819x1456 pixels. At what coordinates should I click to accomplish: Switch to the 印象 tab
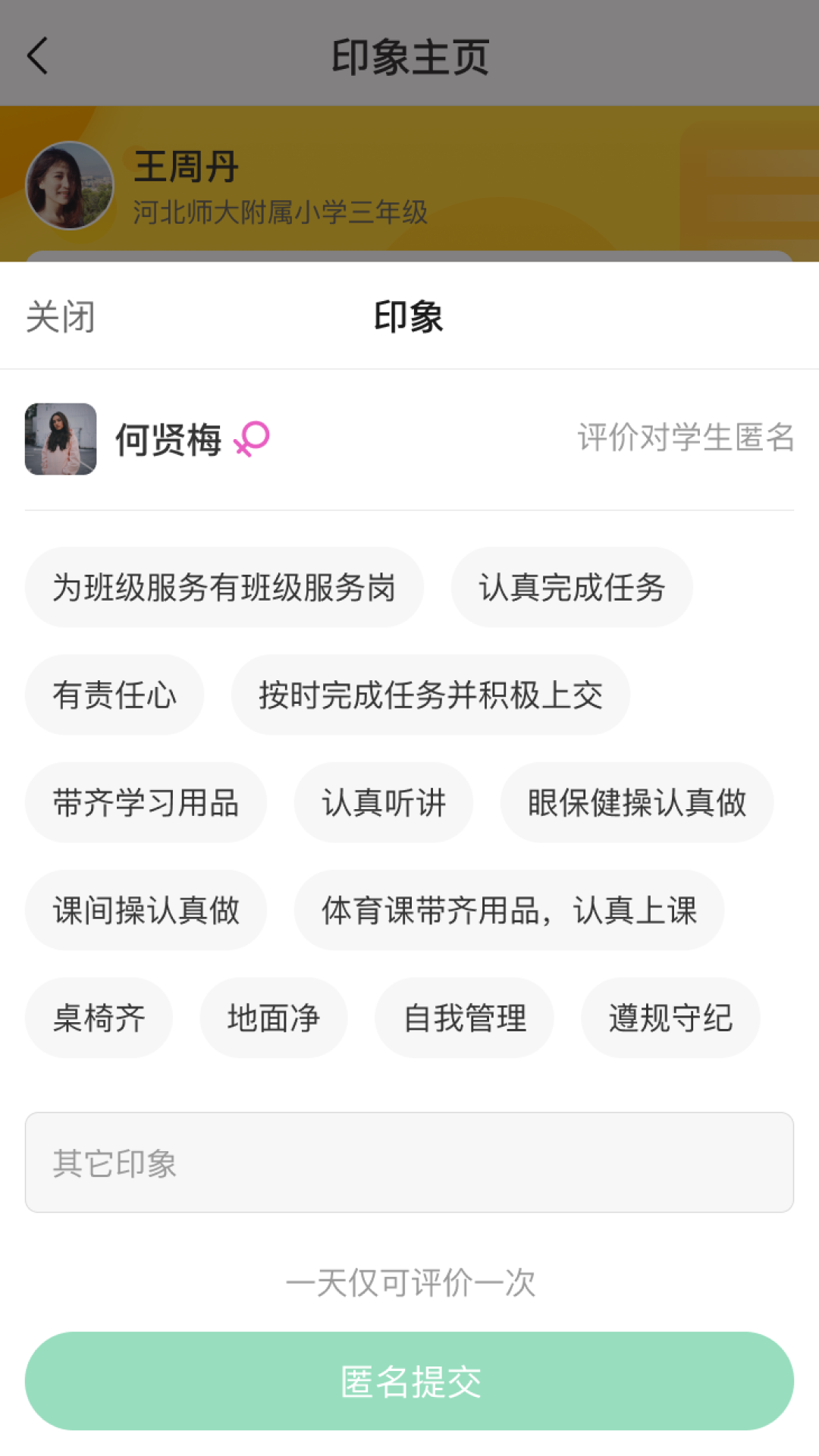406,318
